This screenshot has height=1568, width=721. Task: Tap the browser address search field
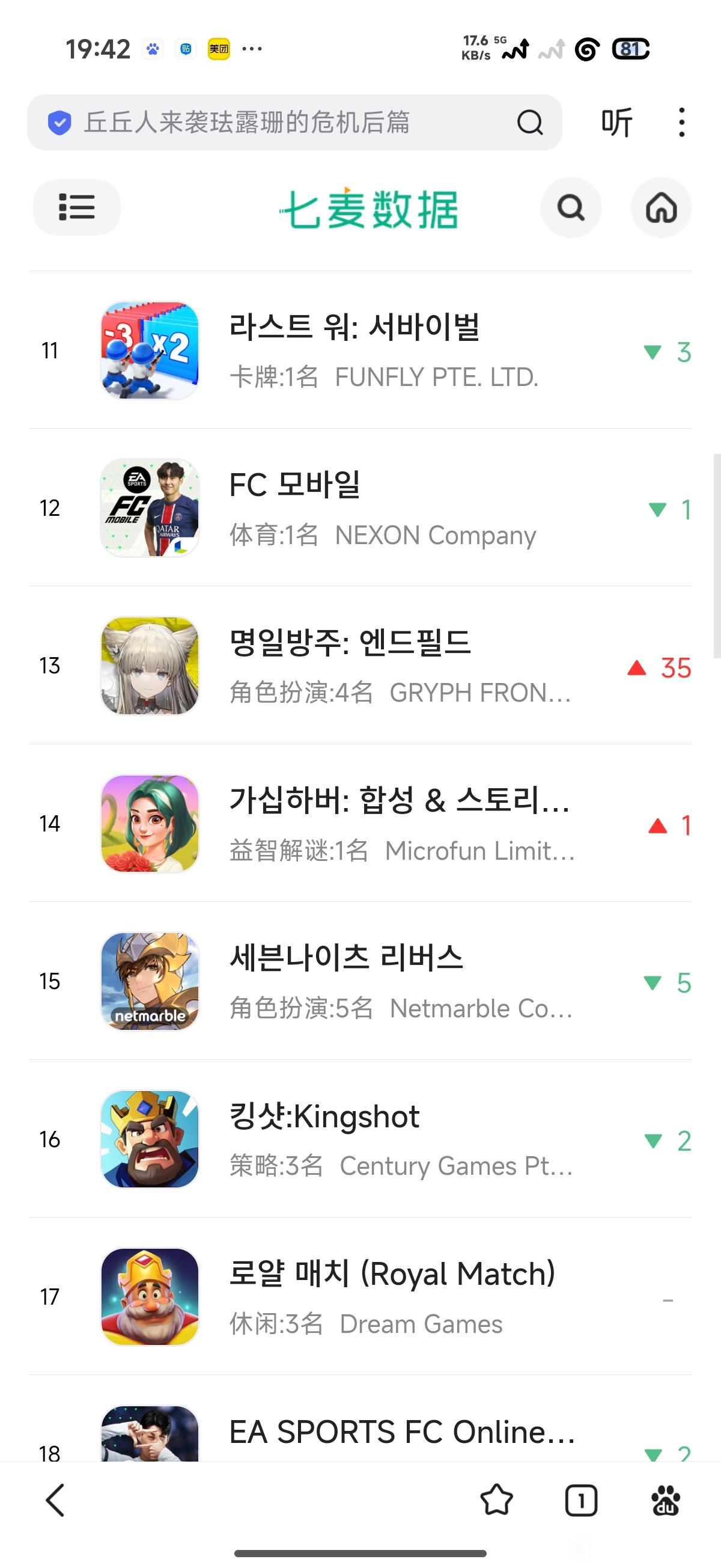[274, 122]
